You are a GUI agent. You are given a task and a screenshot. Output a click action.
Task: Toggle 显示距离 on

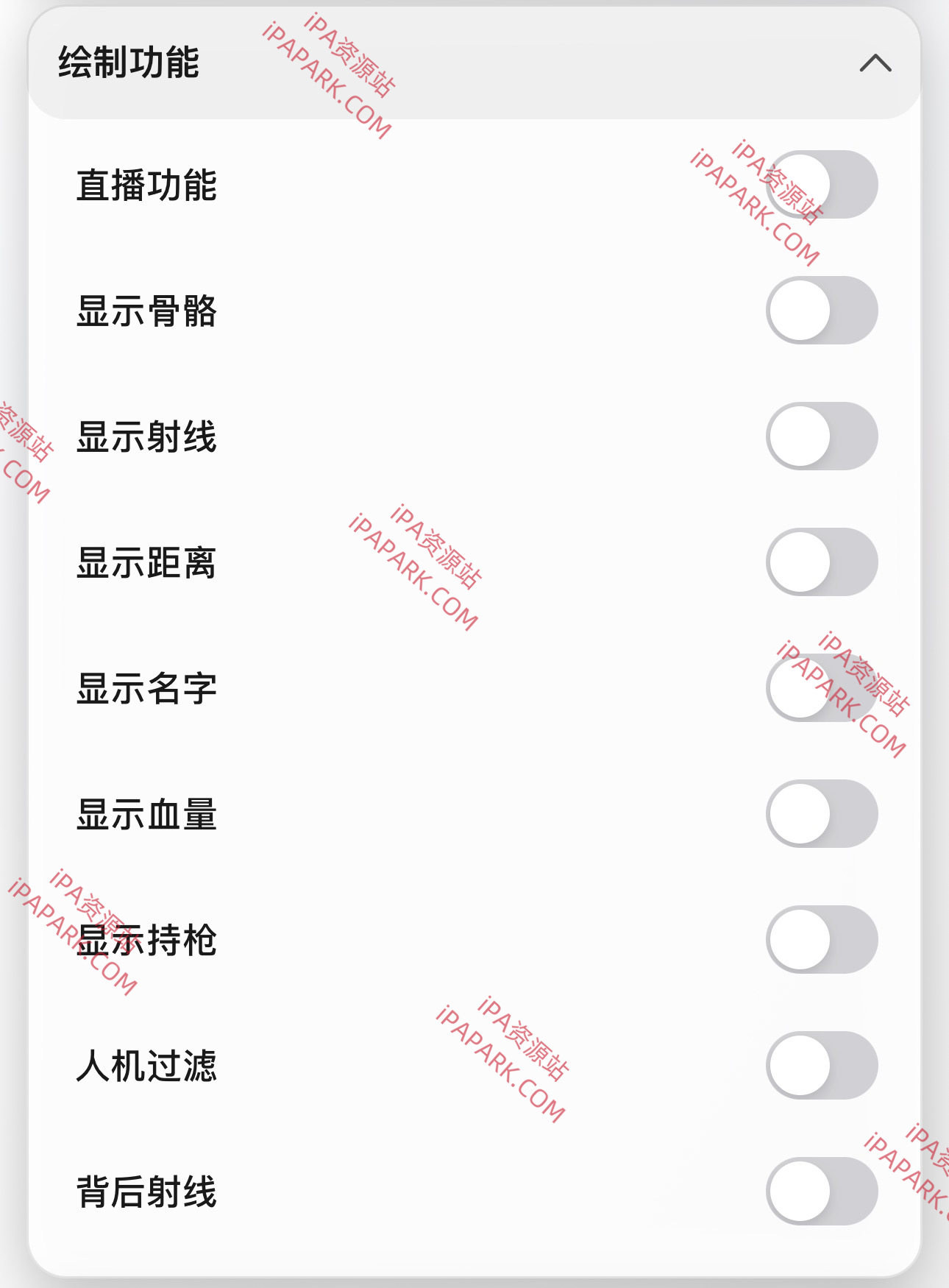pyautogui.click(x=822, y=562)
